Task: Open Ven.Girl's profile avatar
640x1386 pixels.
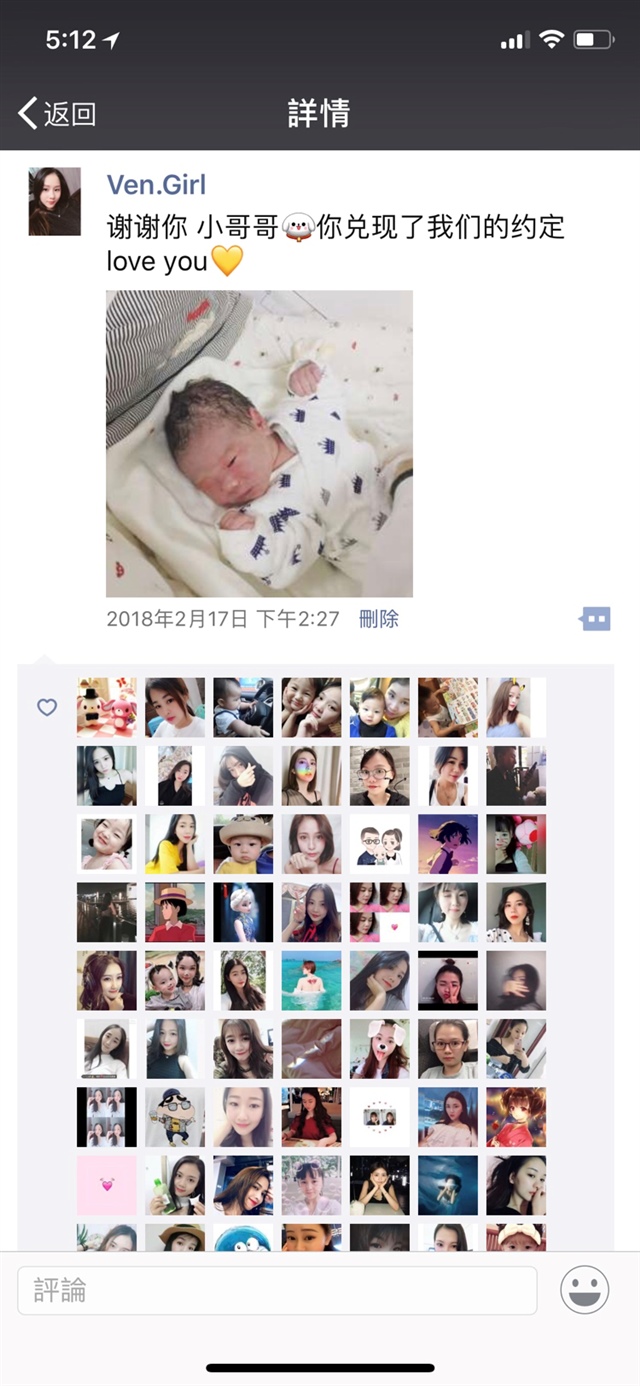Action: pos(54,201)
